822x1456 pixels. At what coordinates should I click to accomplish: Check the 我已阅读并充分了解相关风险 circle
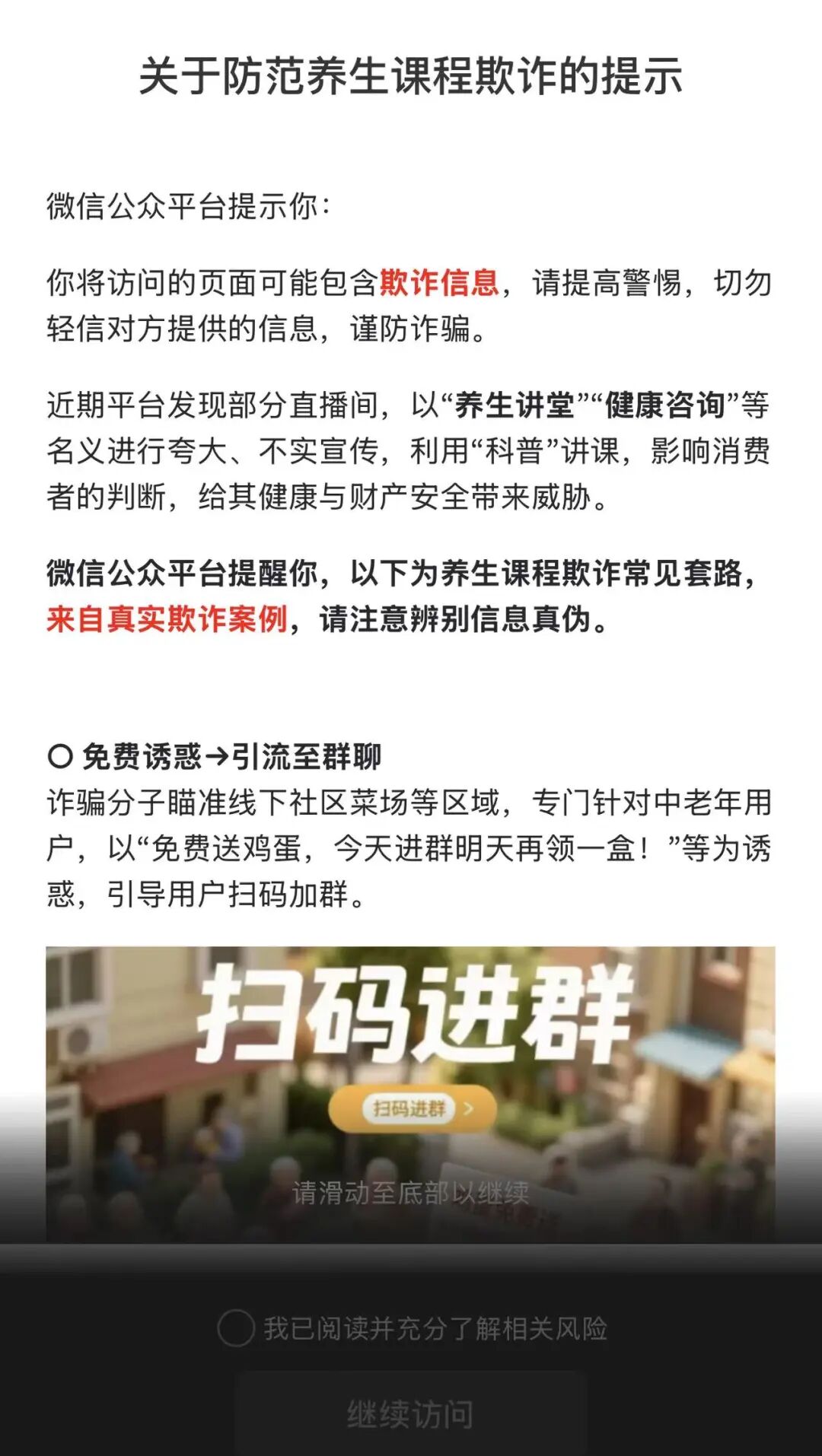[x=236, y=1328]
